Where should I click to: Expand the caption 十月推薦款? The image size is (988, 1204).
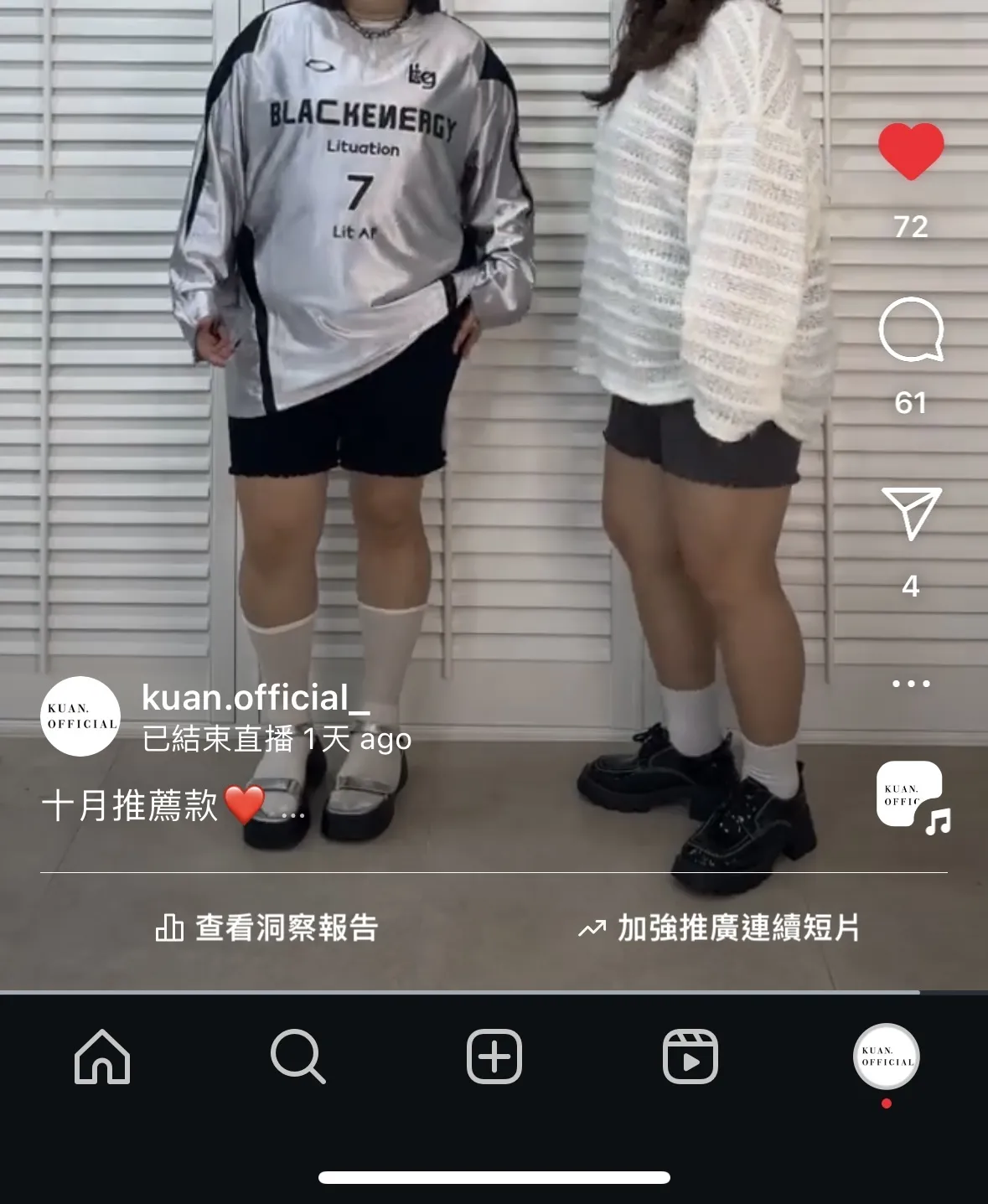click(x=292, y=812)
